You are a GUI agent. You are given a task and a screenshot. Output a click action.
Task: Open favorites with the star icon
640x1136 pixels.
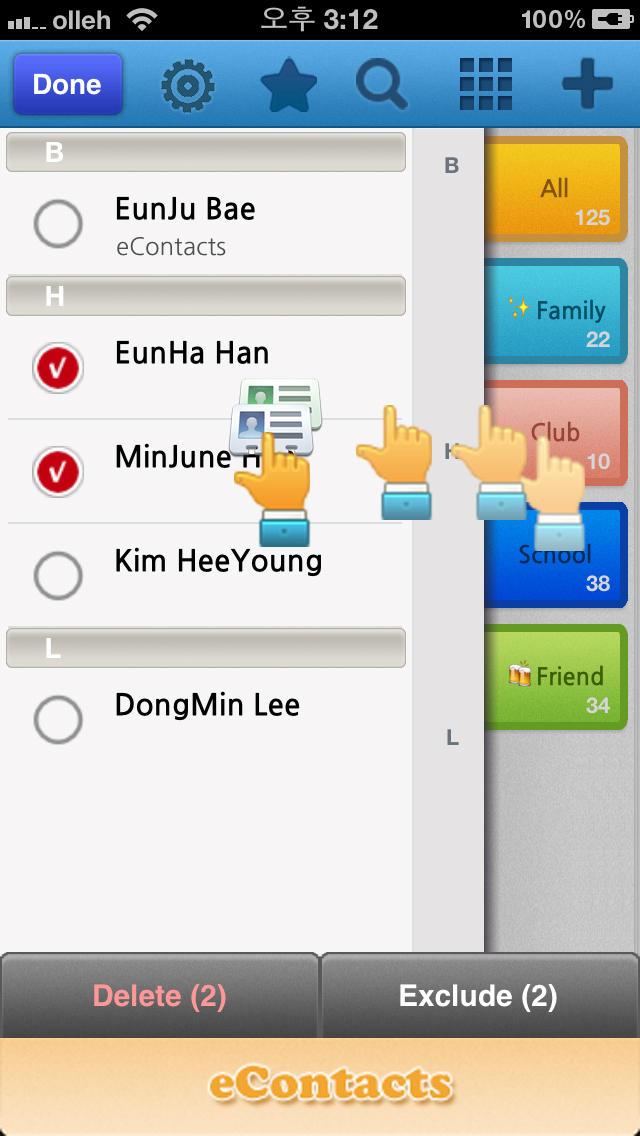pyautogui.click(x=288, y=86)
